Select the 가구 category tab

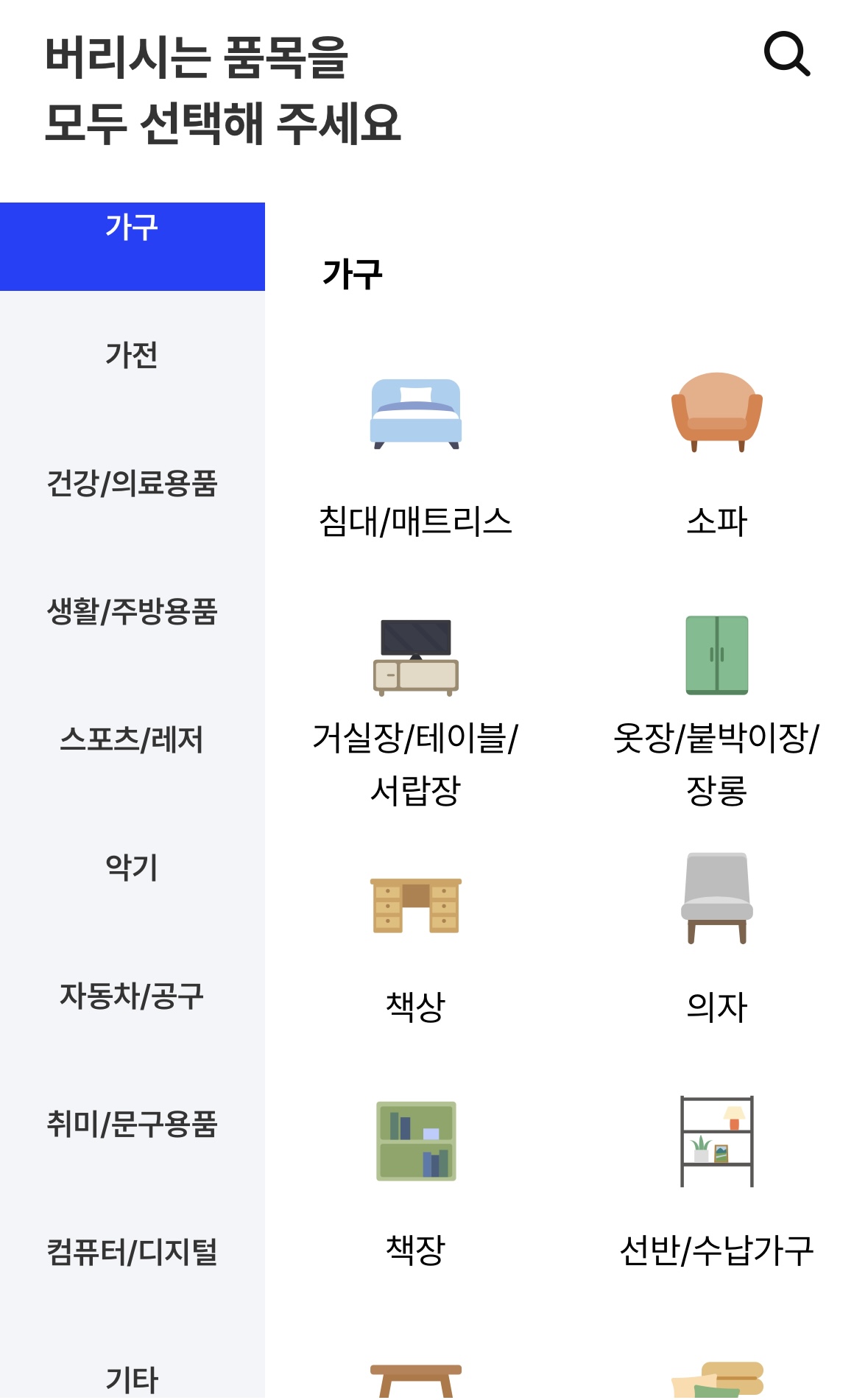click(133, 246)
